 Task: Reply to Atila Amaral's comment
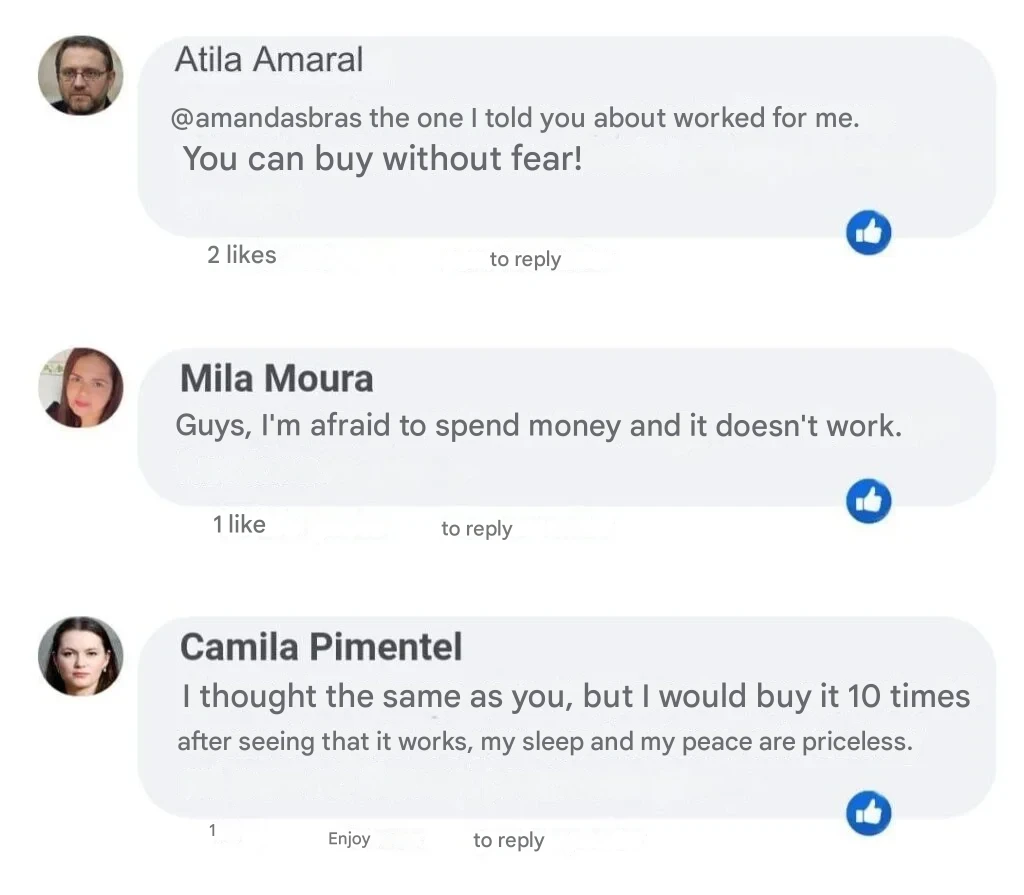click(525, 259)
